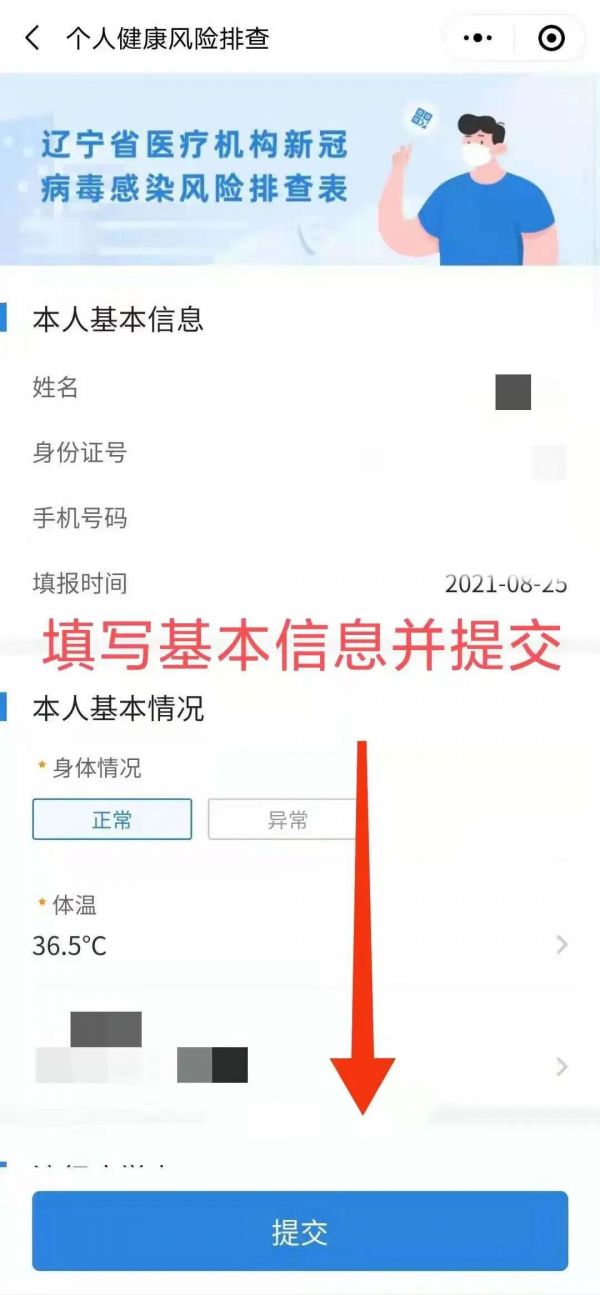Screen dimensions: 600x1295
Task: Open the 体温 picker showing 36.5°C
Action: pos(300,945)
